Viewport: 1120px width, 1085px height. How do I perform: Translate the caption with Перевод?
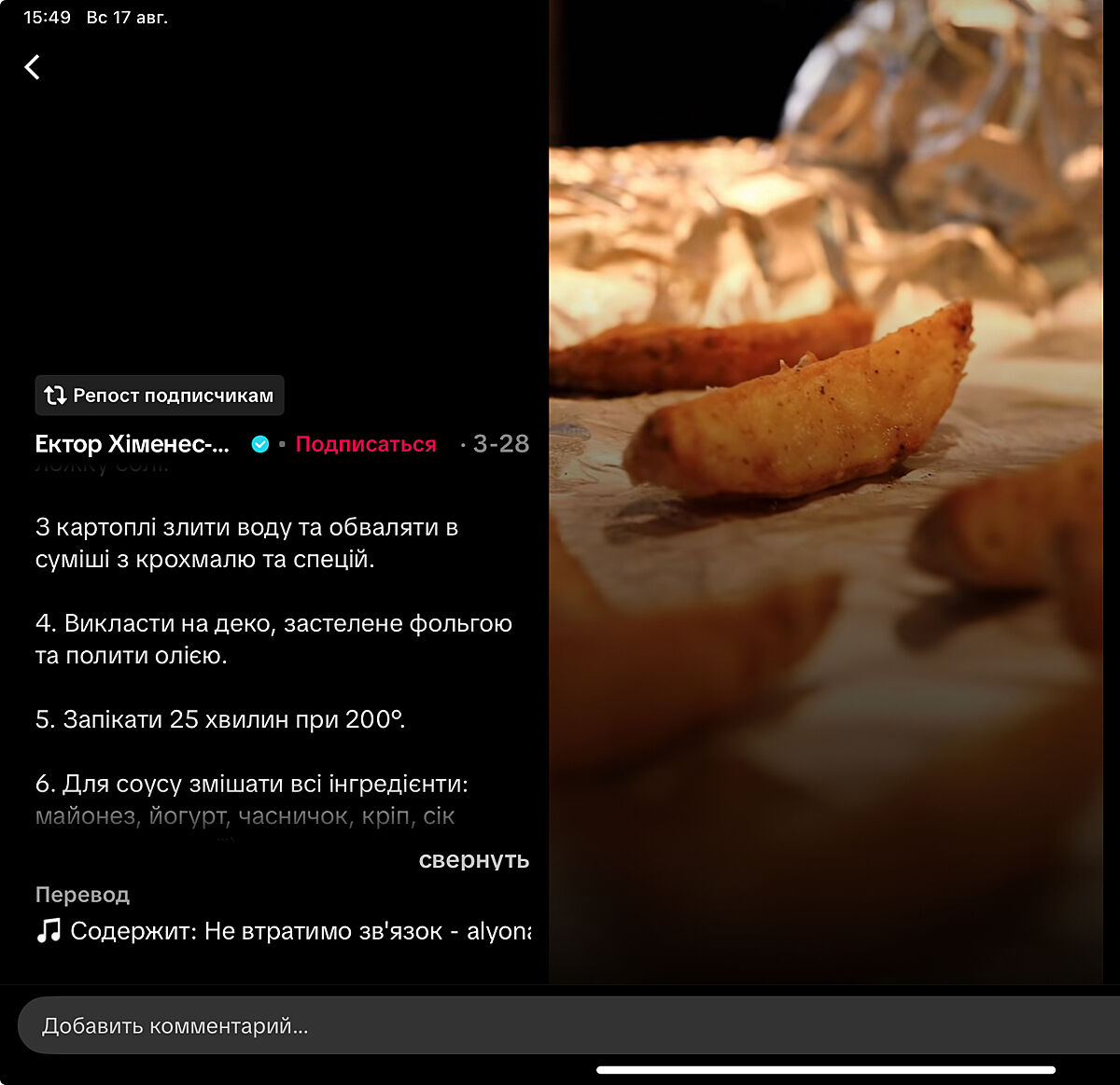[x=82, y=895]
